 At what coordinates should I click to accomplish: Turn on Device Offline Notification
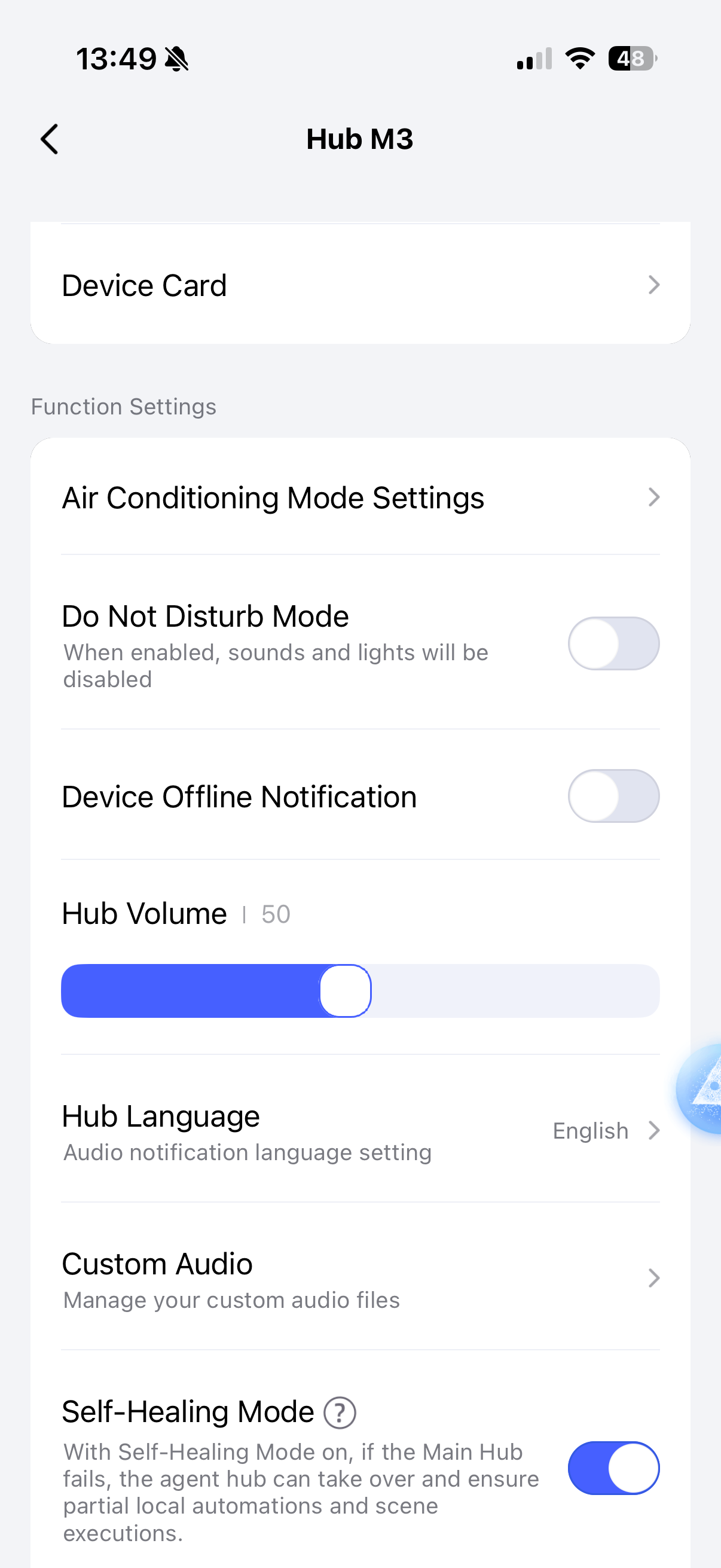coord(613,796)
